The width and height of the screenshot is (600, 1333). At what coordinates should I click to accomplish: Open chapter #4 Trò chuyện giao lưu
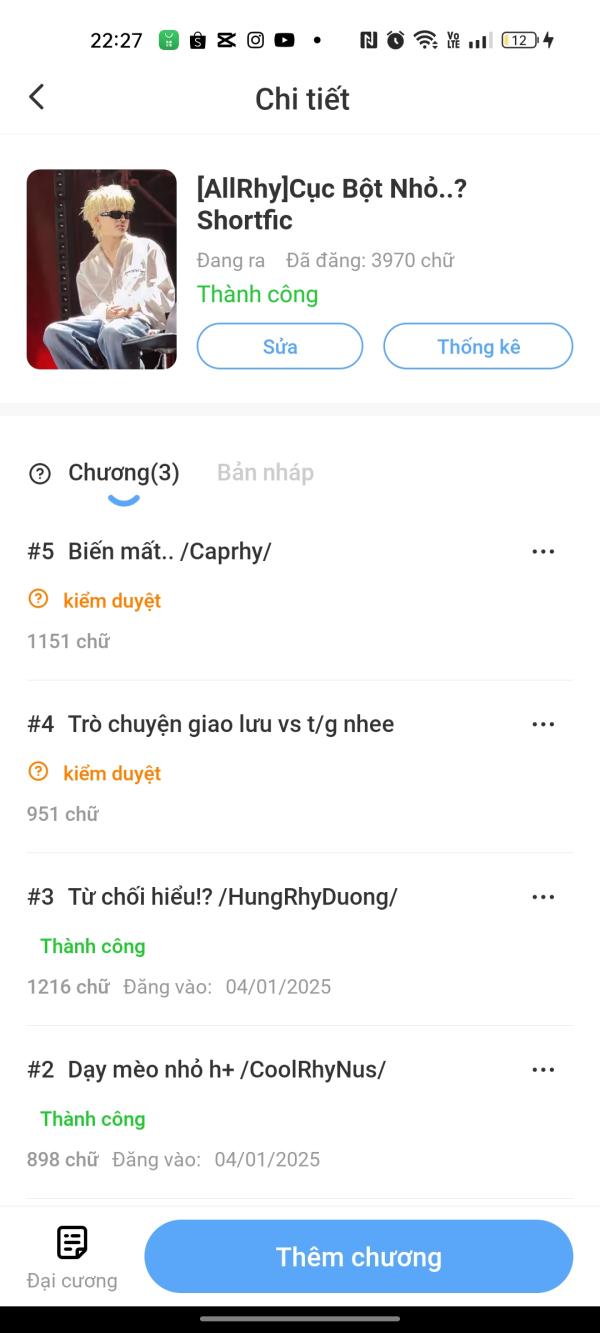(230, 724)
